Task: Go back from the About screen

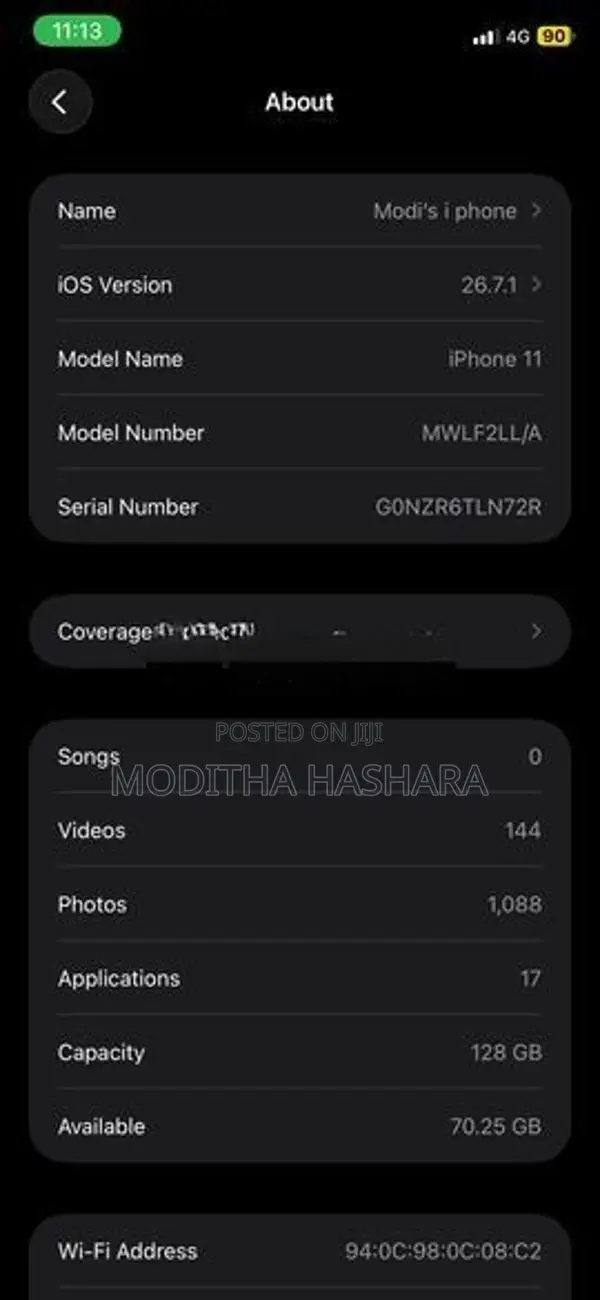Action: (60, 102)
